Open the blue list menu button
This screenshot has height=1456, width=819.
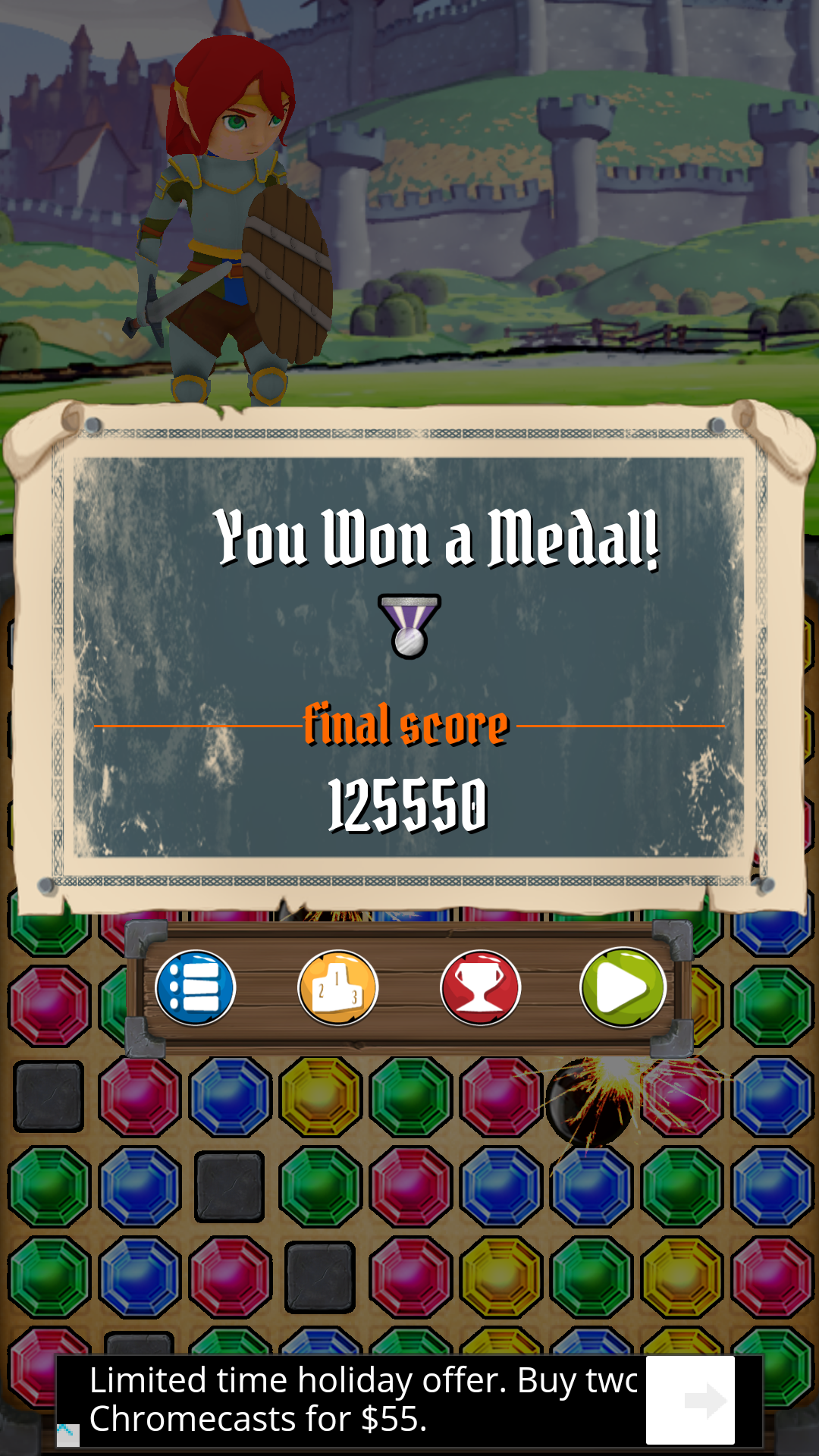click(196, 987)
